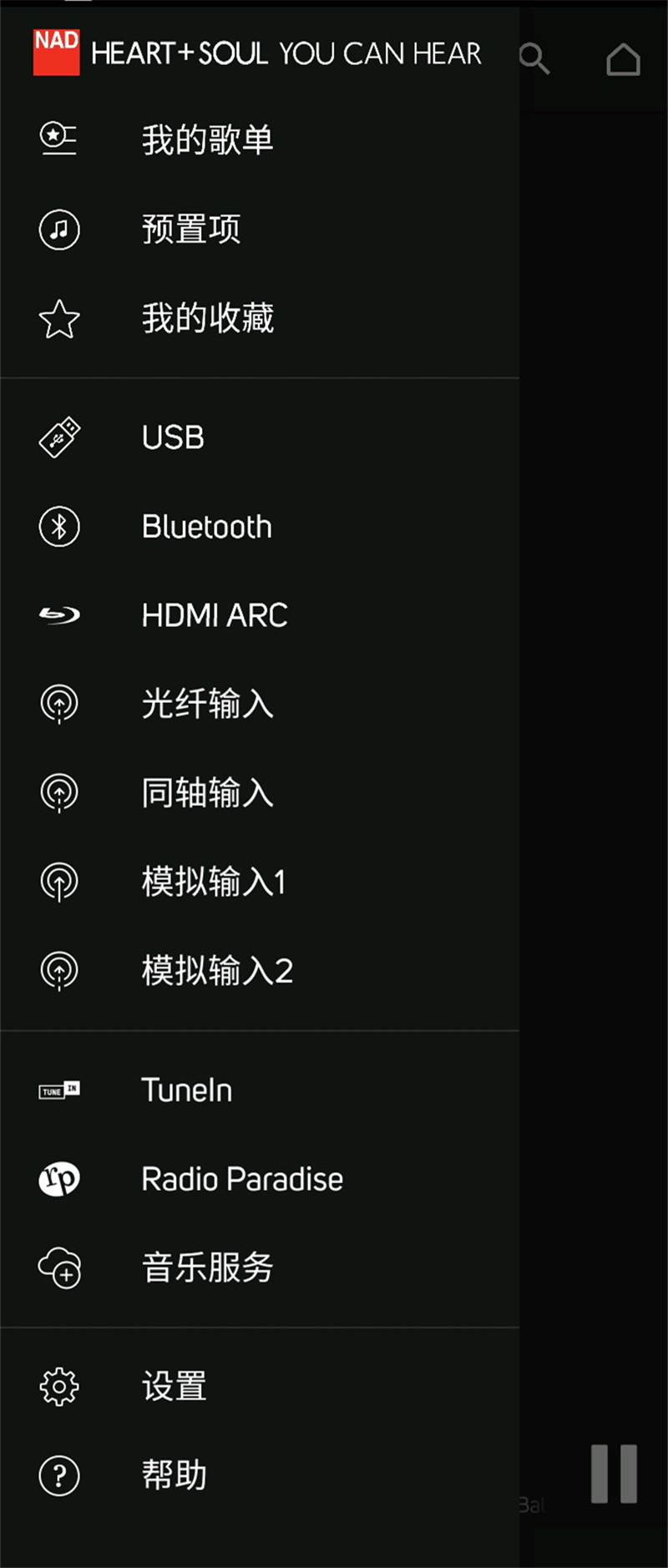Open 音乐服务 music services

click(x=207, y=1267)
